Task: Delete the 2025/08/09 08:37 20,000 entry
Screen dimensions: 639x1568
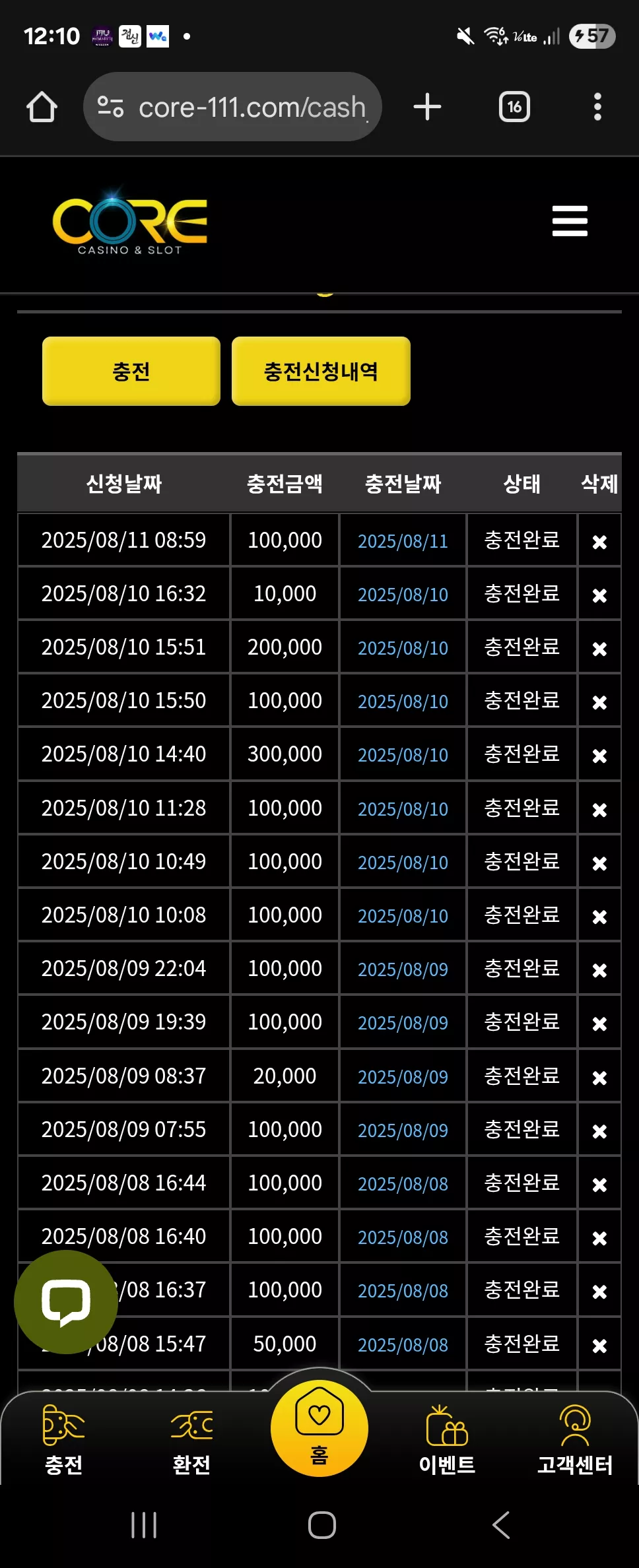Action: (x=599, y=1078)
